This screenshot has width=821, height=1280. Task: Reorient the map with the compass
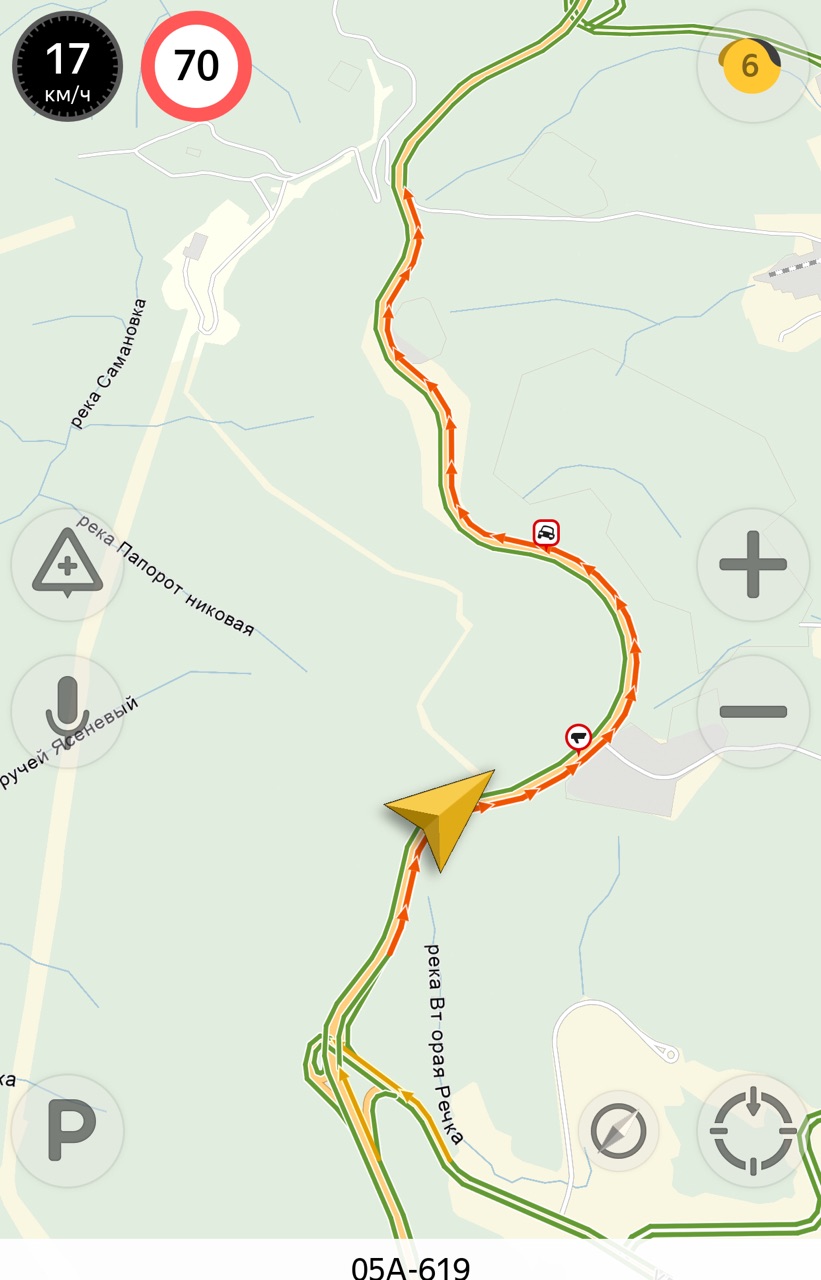[x=618, y=1130]
